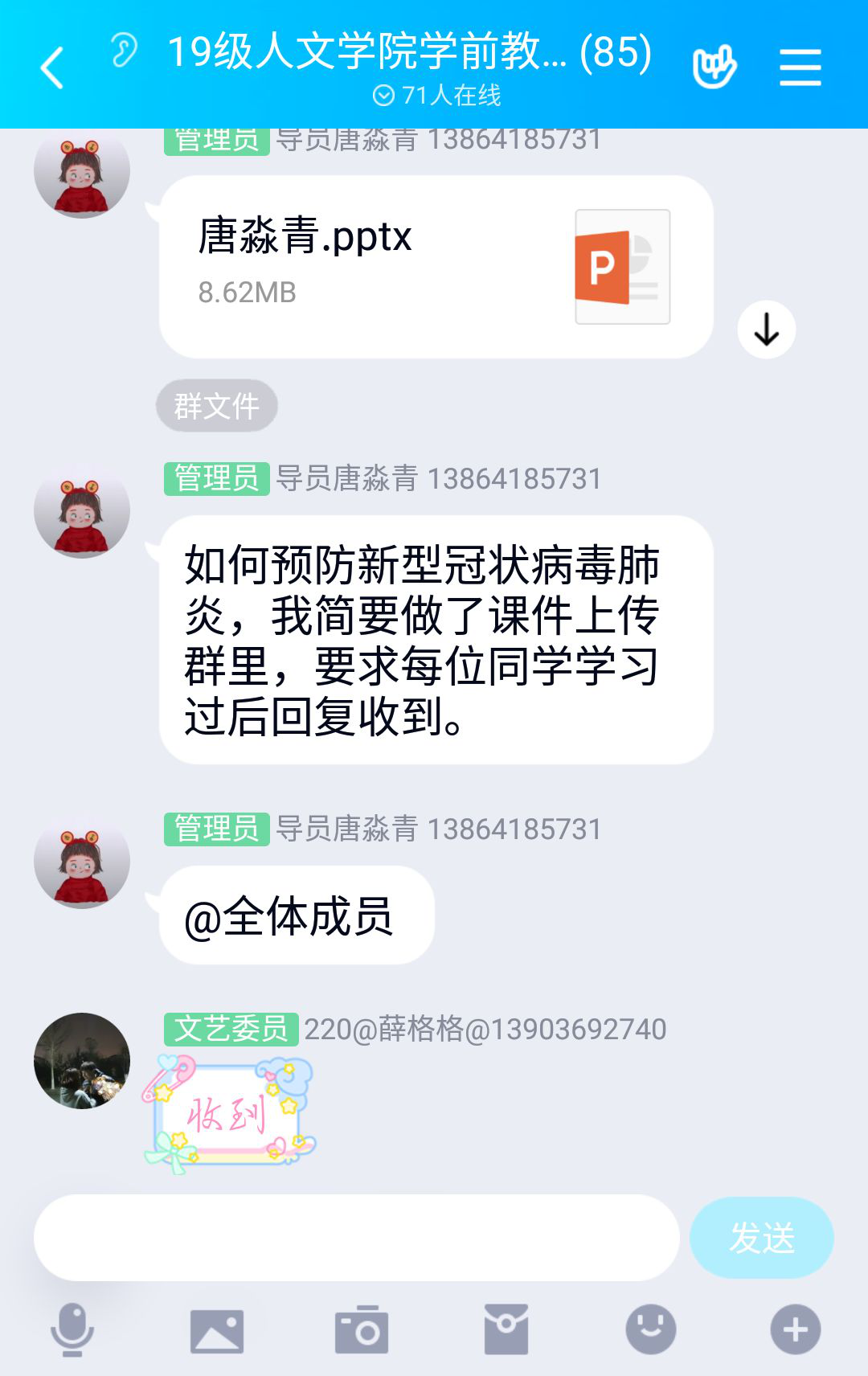The height and width of the screenshot is (1376, 868).
Task: Open the hand gesture icon in the header
Action: [x=714, y=68]
